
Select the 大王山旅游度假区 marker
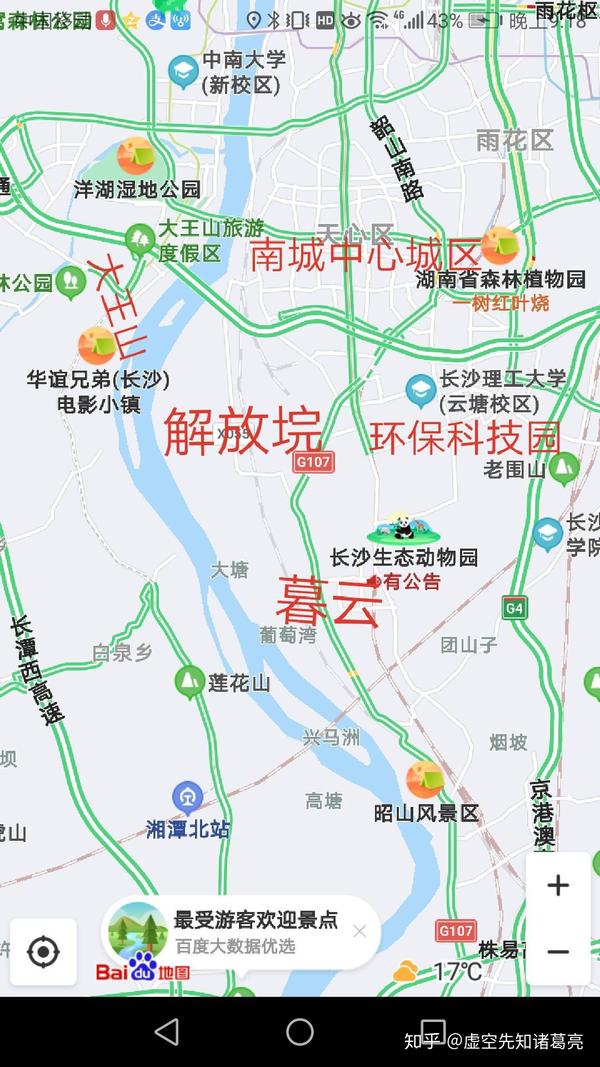pos(140,239)
